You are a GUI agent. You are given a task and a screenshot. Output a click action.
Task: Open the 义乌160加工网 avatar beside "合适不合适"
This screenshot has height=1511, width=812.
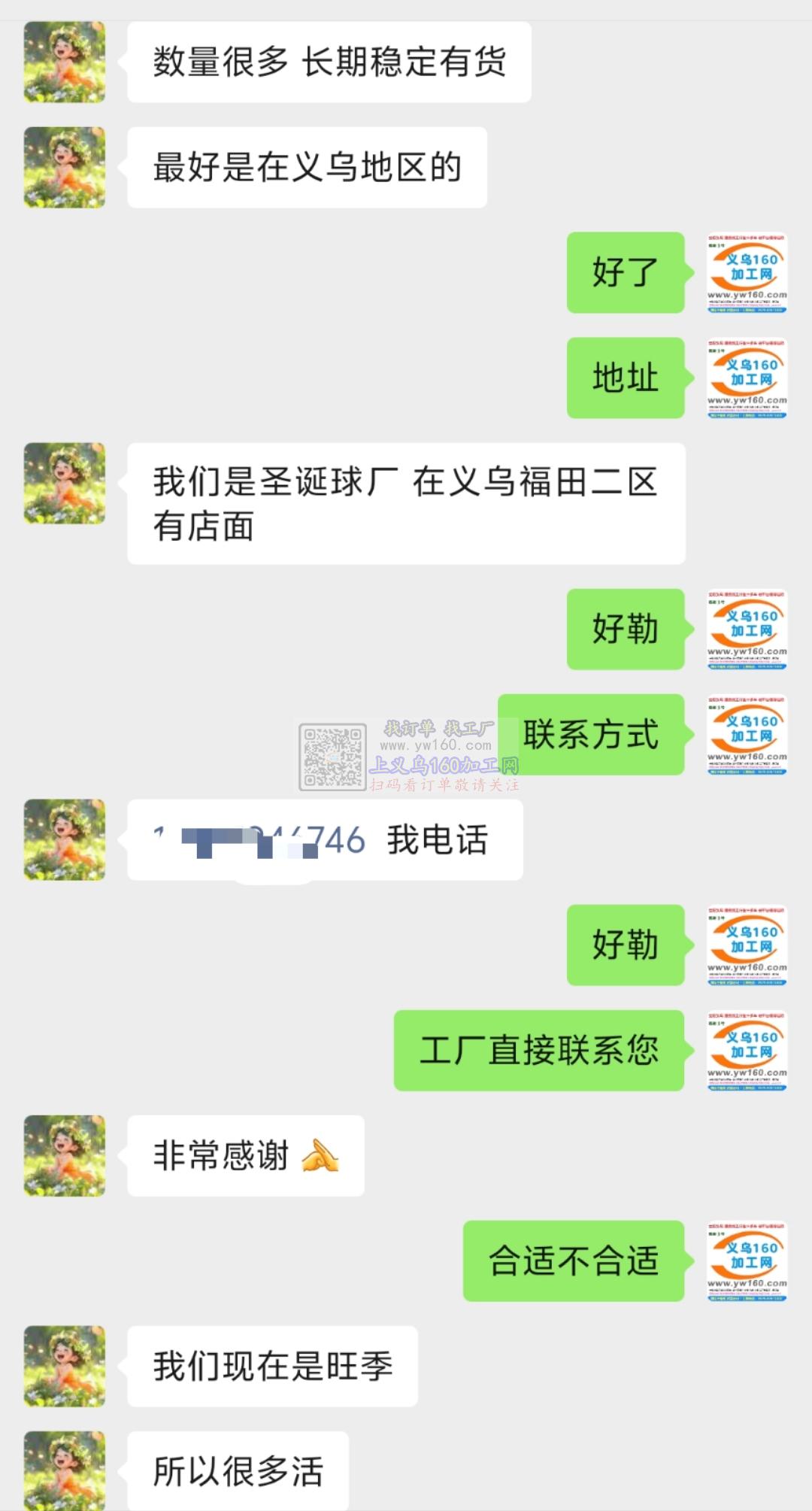tap(747, 1261)
